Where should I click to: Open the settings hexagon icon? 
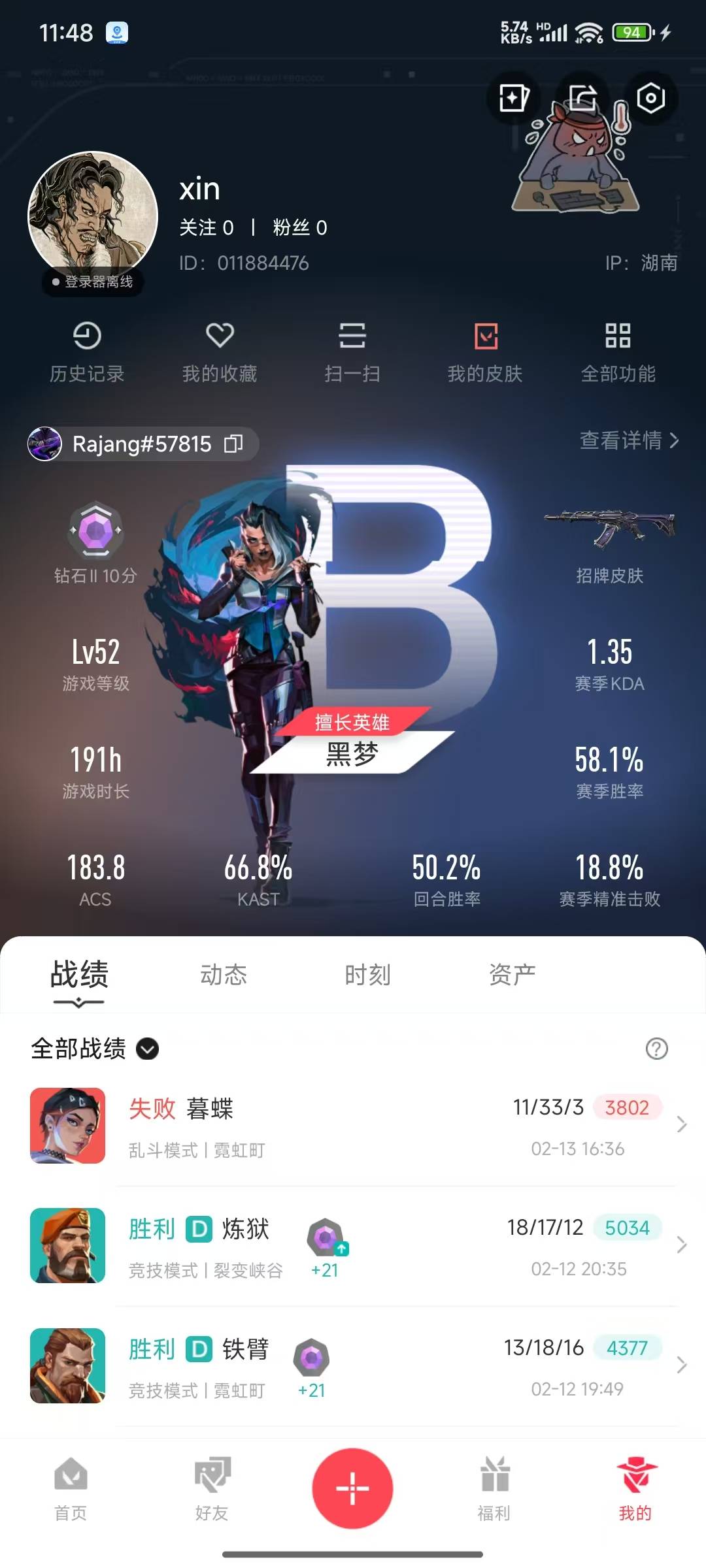point(650,99)
